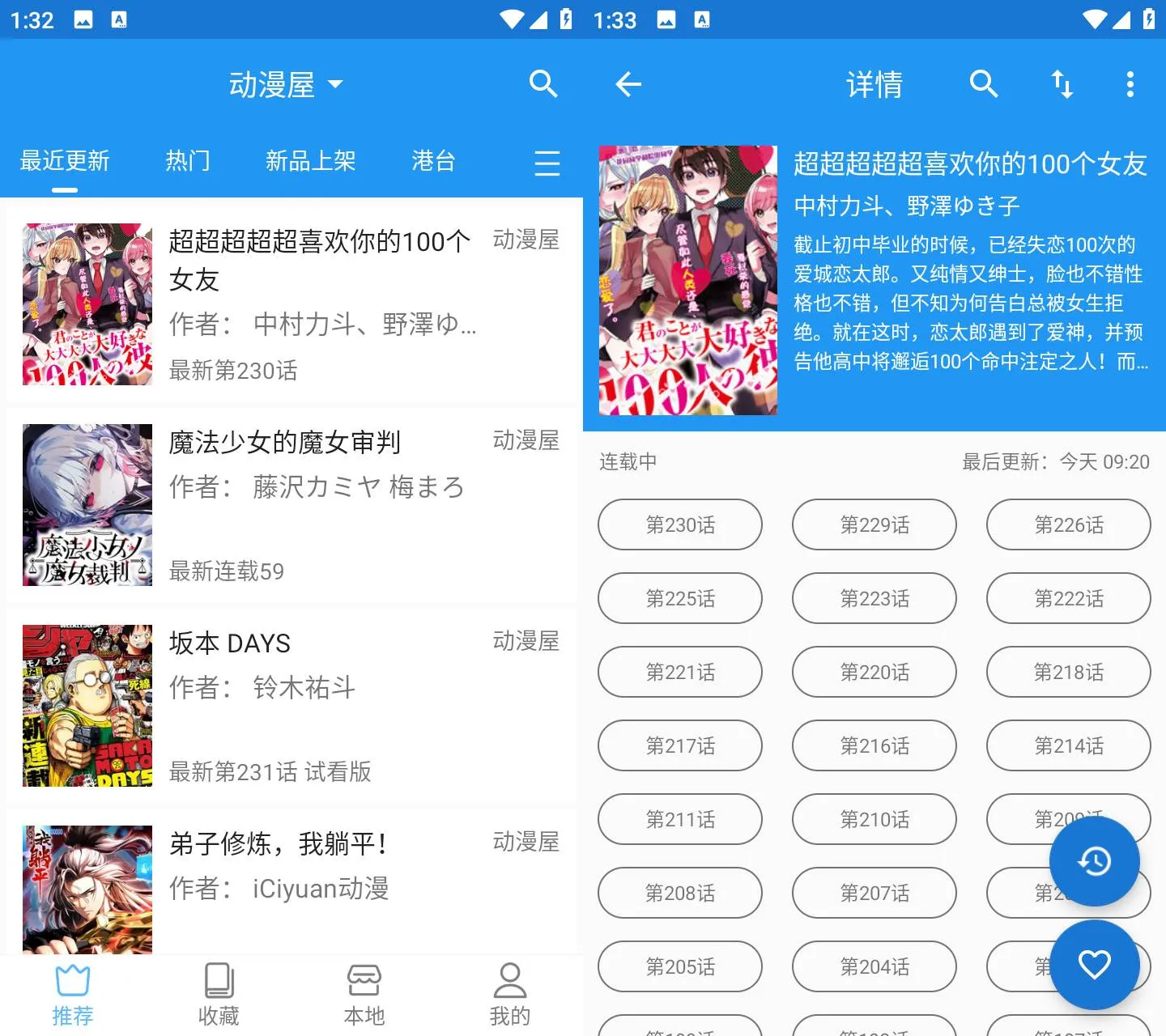
Task: Open the 我的 tab
Action: click(x=510, y=995)
